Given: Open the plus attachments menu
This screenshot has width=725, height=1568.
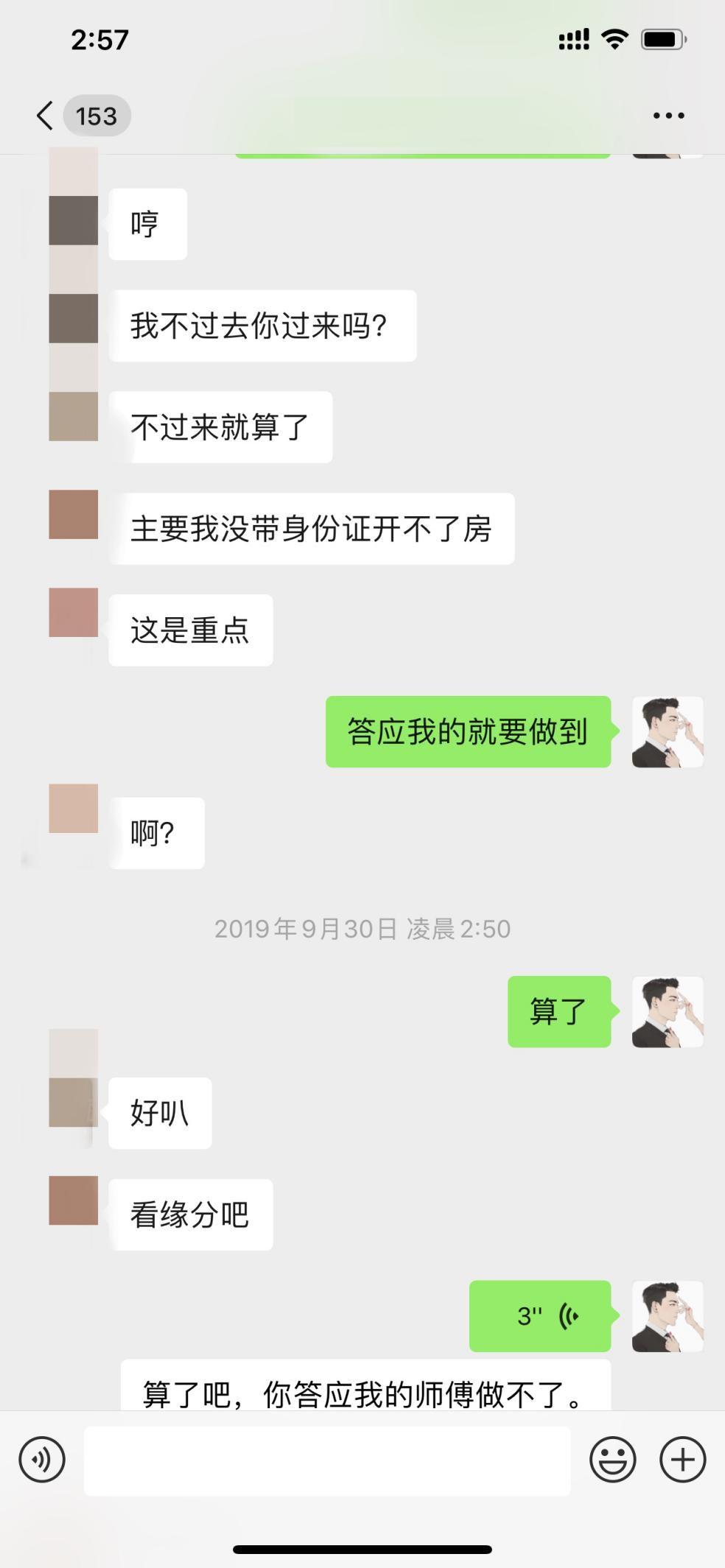Looking at the screenshot, I should [x=682, y=1459].
